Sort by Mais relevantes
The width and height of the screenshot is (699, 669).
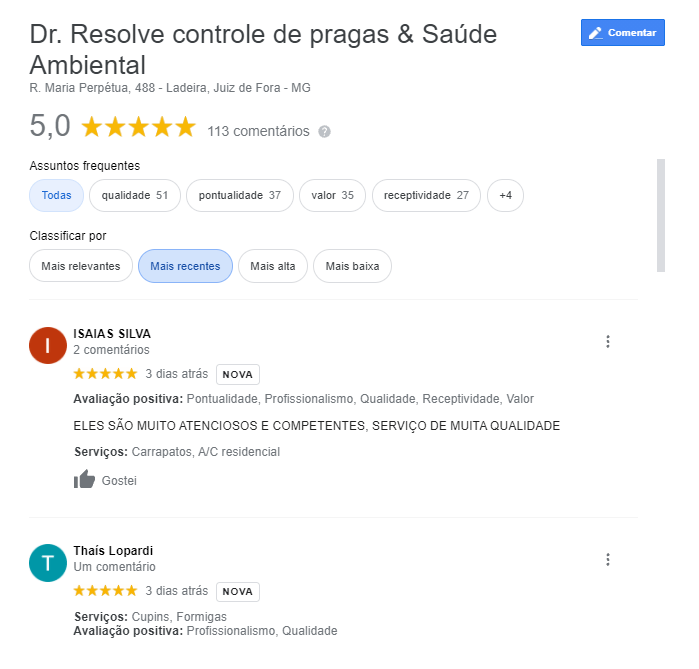tap(81, 266)
